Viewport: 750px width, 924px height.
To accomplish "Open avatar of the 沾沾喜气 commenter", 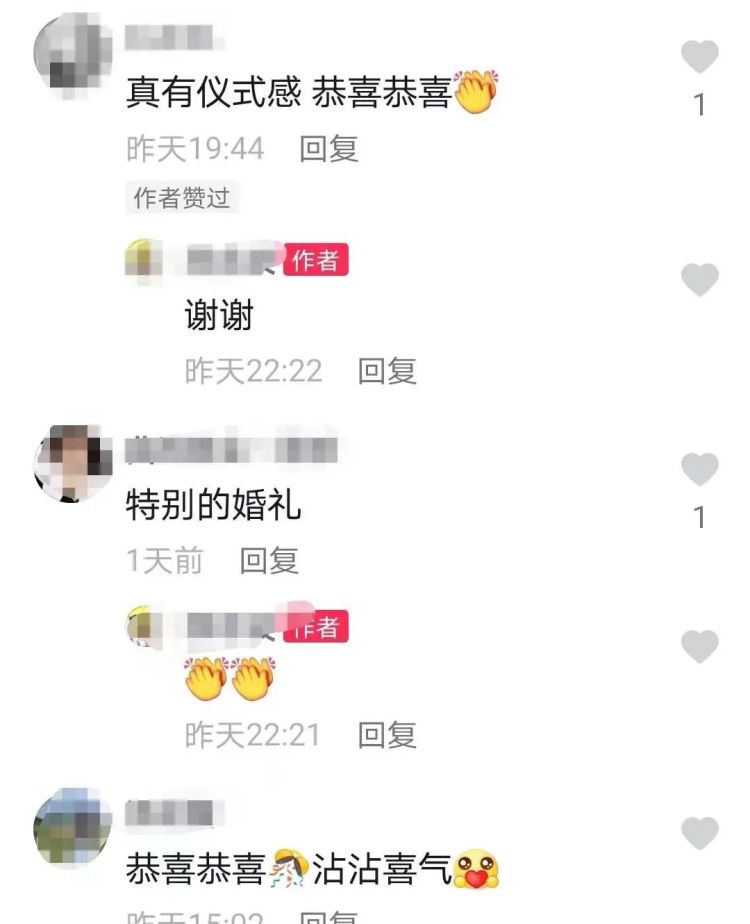I will coord(70,828).
